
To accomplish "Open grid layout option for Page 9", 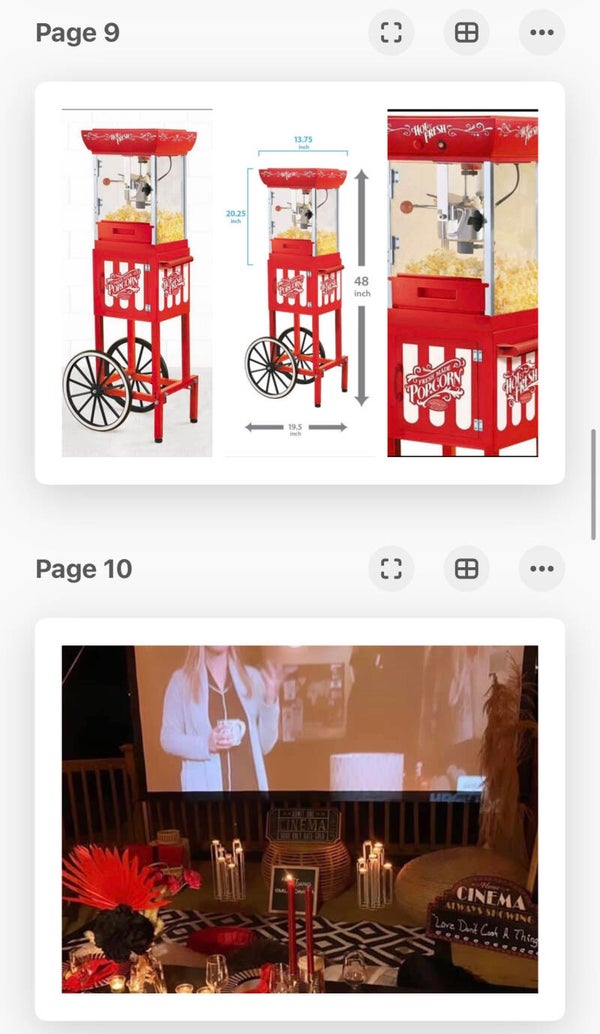I will [466, 32].
